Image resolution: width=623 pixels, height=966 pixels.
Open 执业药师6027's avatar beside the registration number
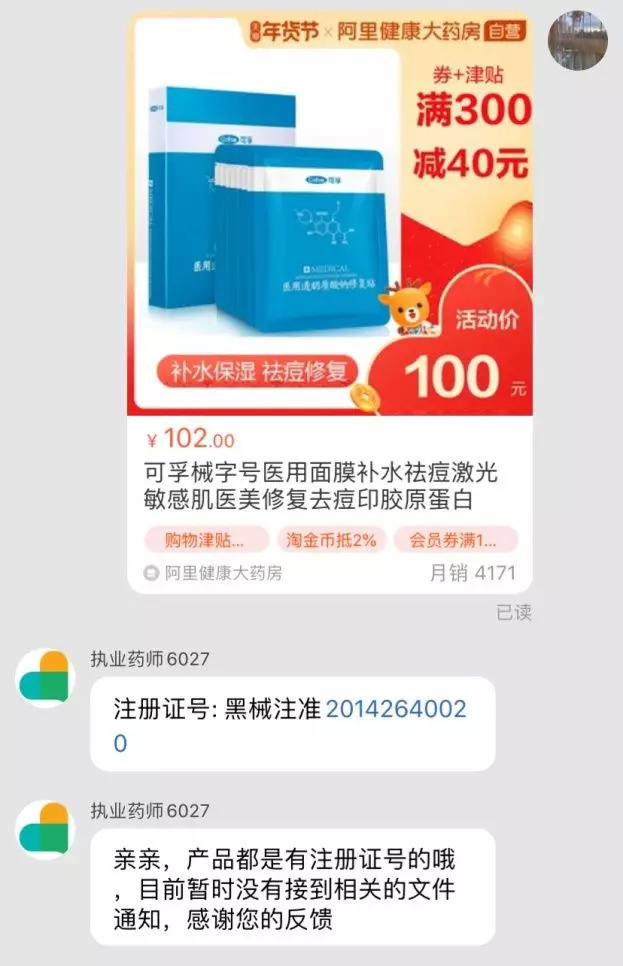[45, 678]
